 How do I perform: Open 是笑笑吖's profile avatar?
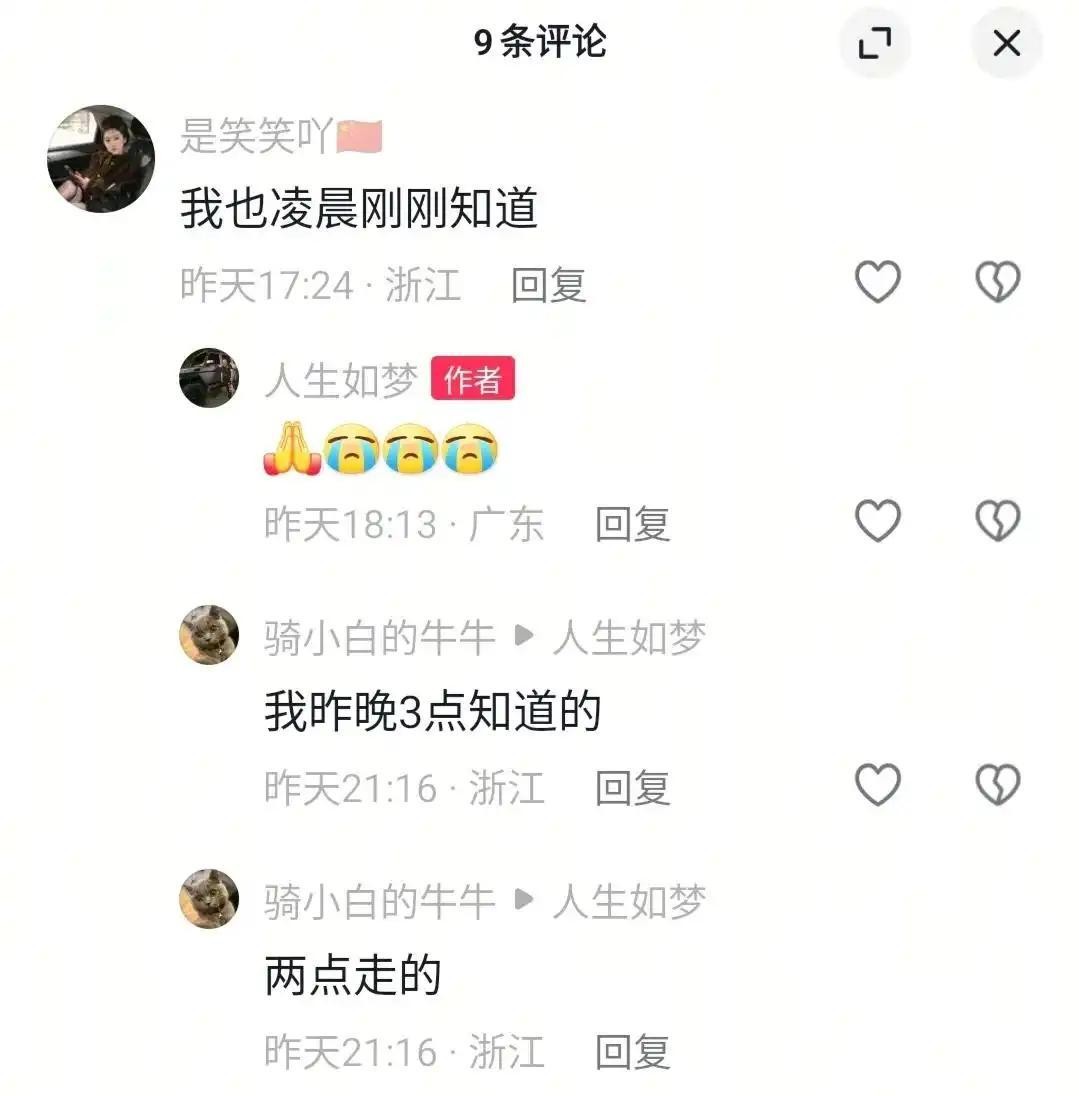pyautogui.click(x=101, y=159)
